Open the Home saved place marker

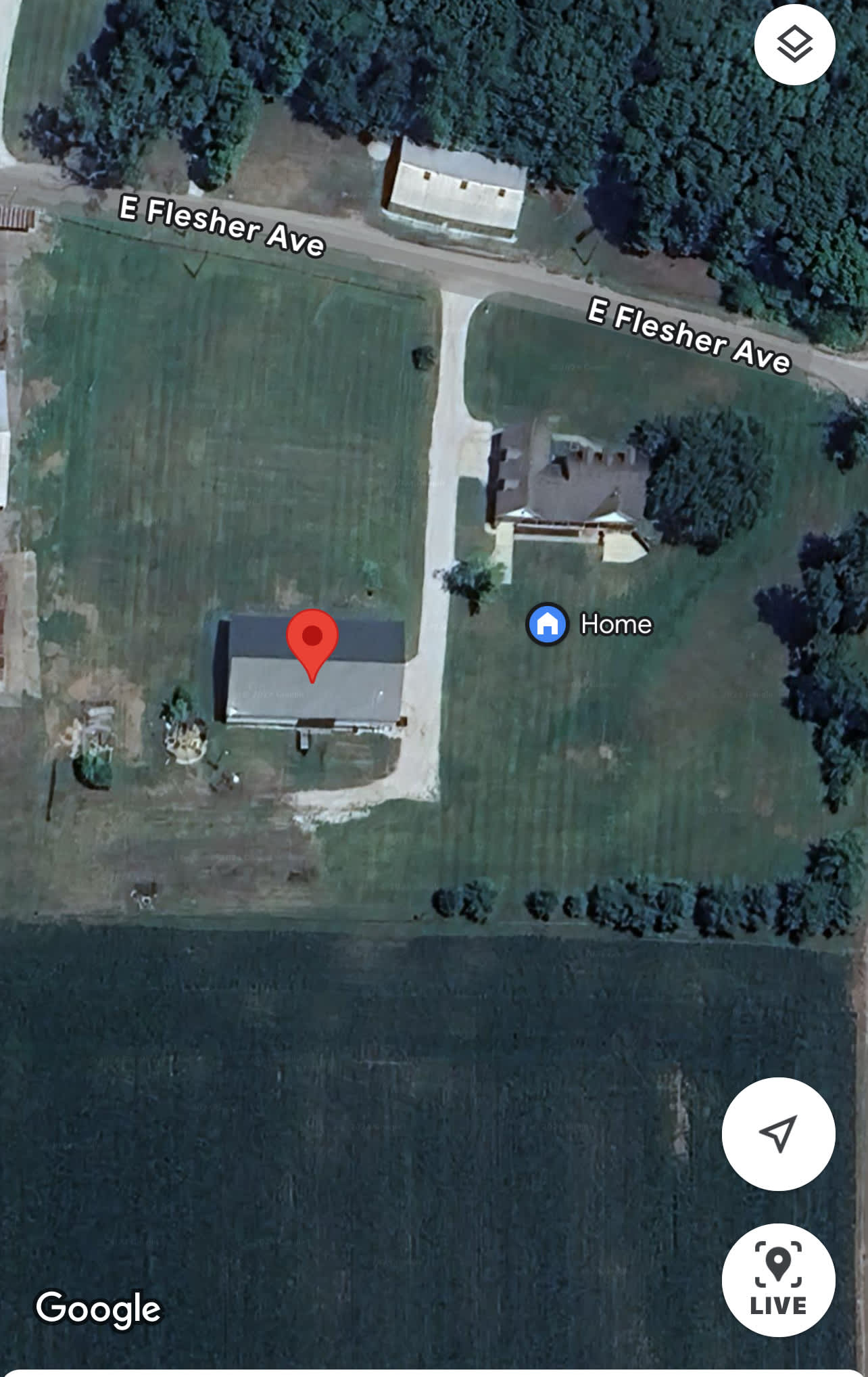[x=548, y=624]
